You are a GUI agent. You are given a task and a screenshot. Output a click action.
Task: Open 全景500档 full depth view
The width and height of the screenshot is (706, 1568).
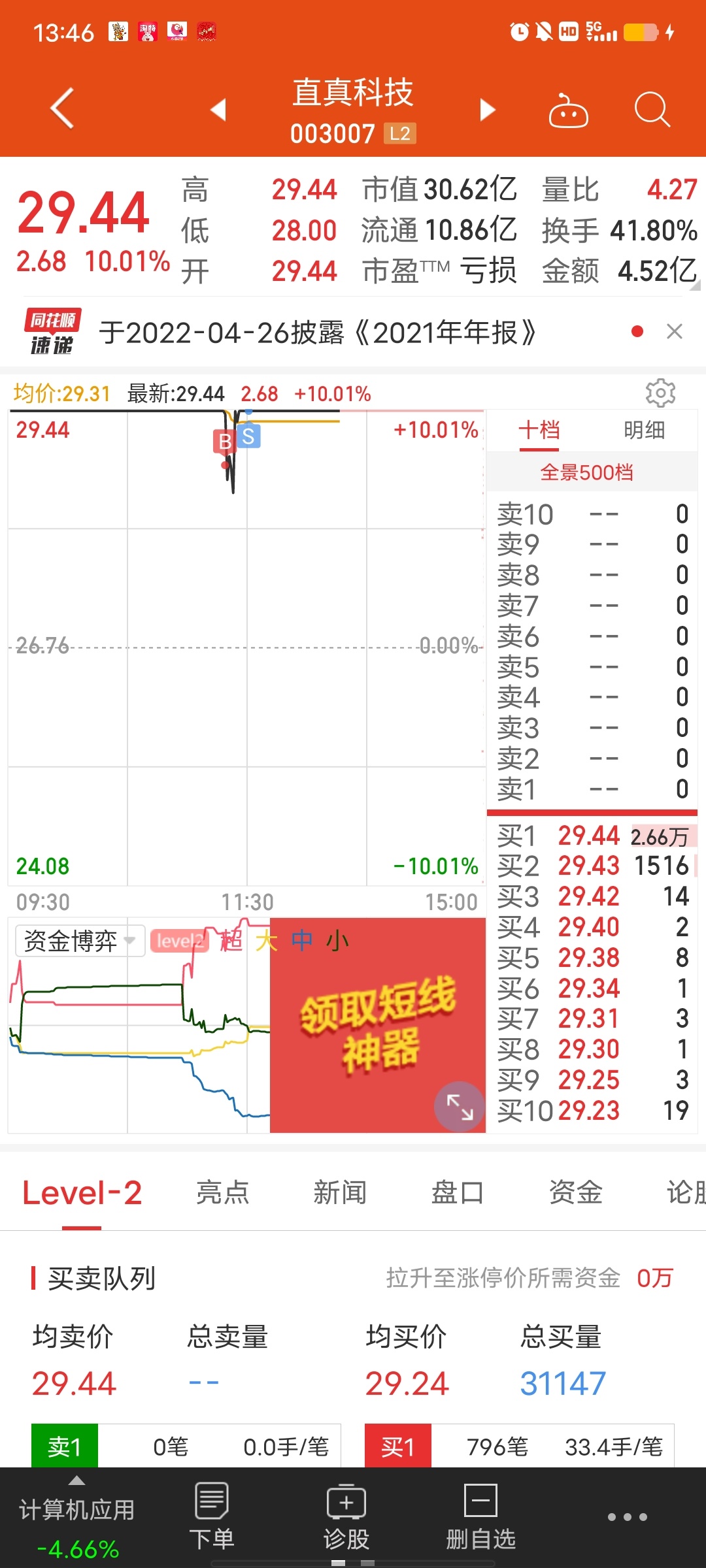click(x=586, y=472)
